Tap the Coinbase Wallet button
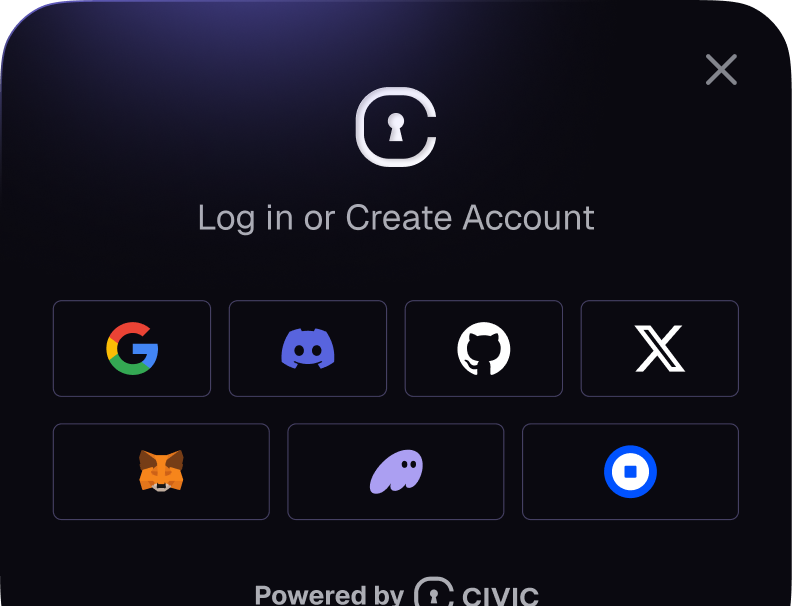Screen dimensions: 792x606 (630, 471)
